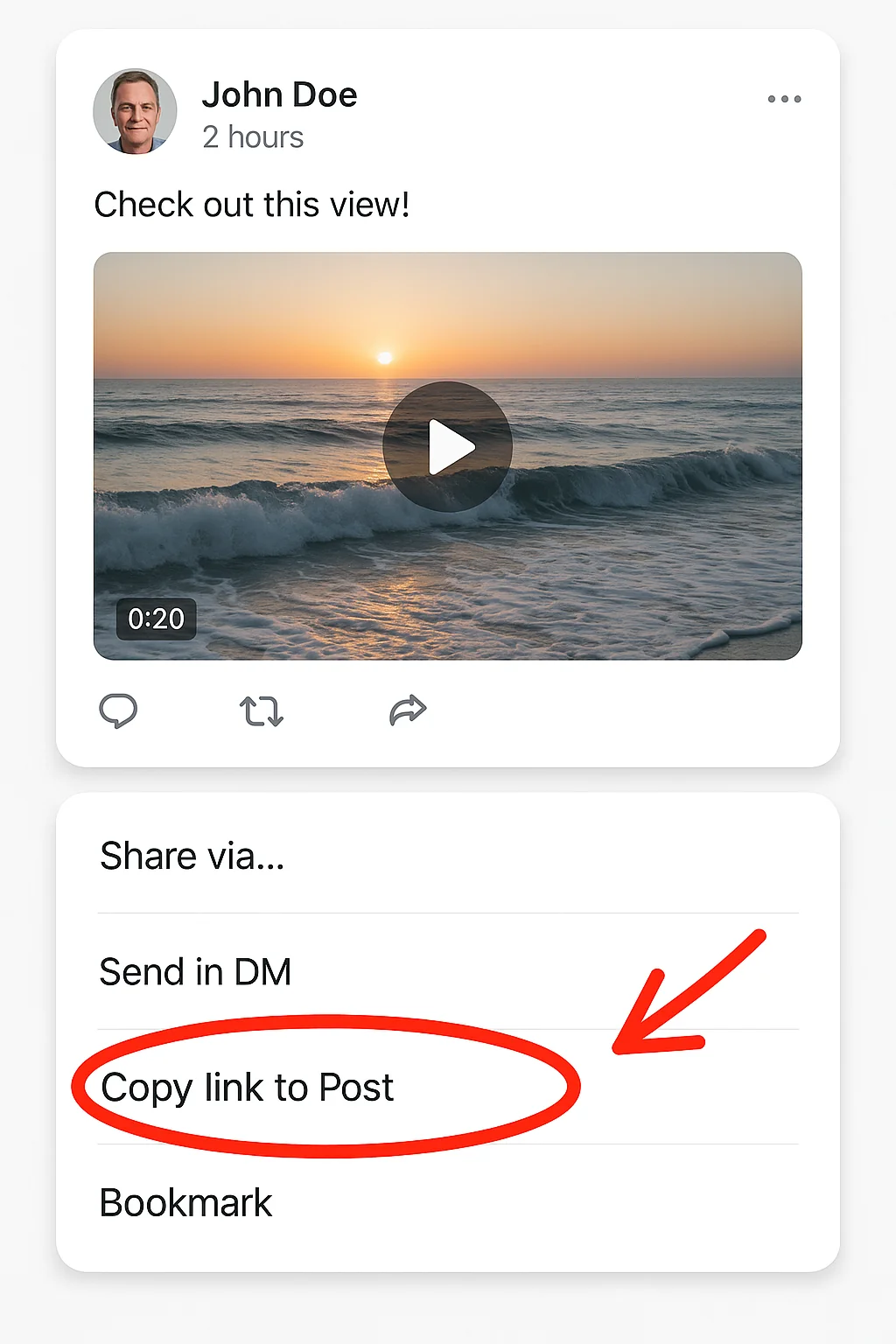Click John Doe's profile picture
This screenshot has width=896, height=1344.
click(x=136, y=111)
